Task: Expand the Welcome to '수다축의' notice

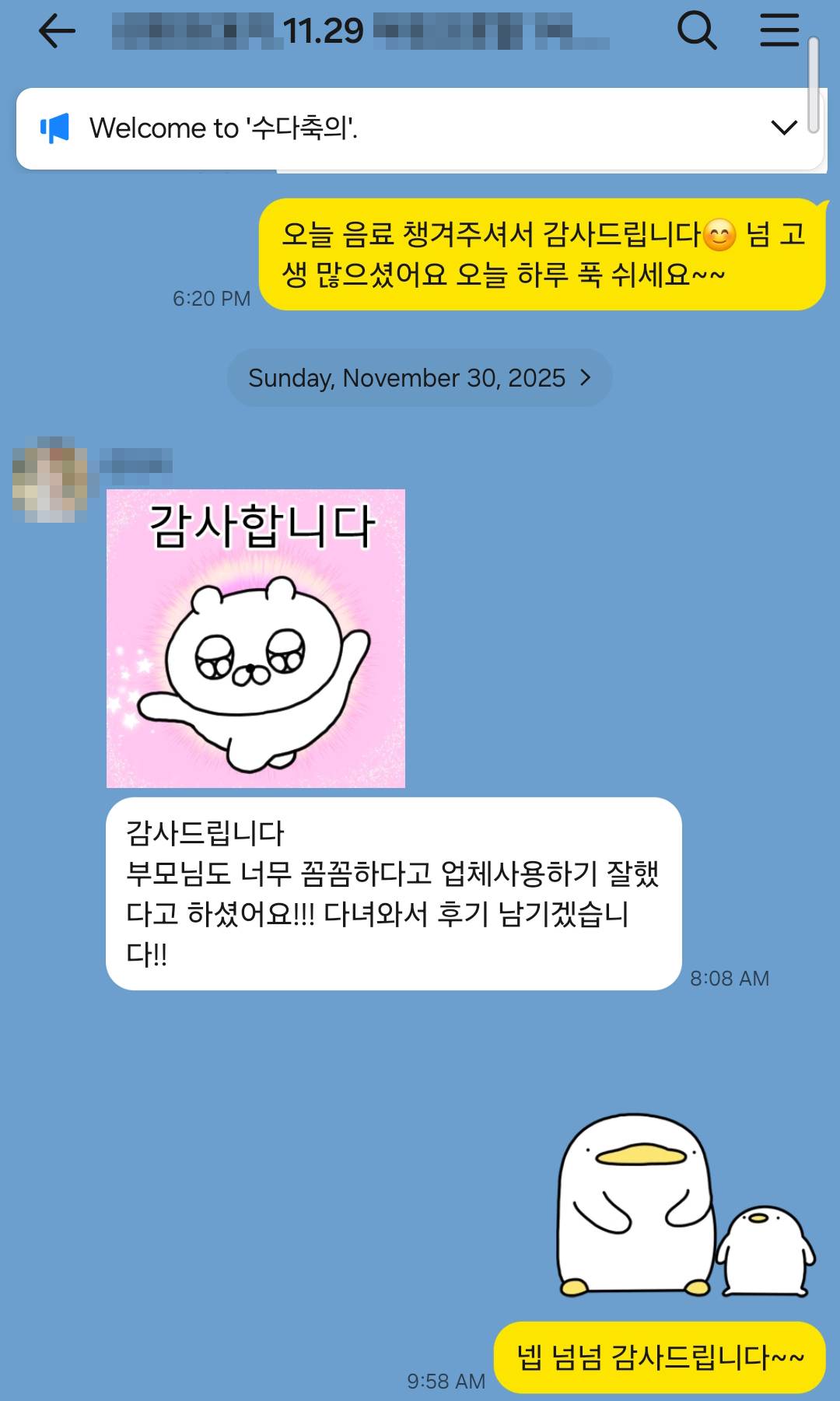Action: [x=783, y=128]
